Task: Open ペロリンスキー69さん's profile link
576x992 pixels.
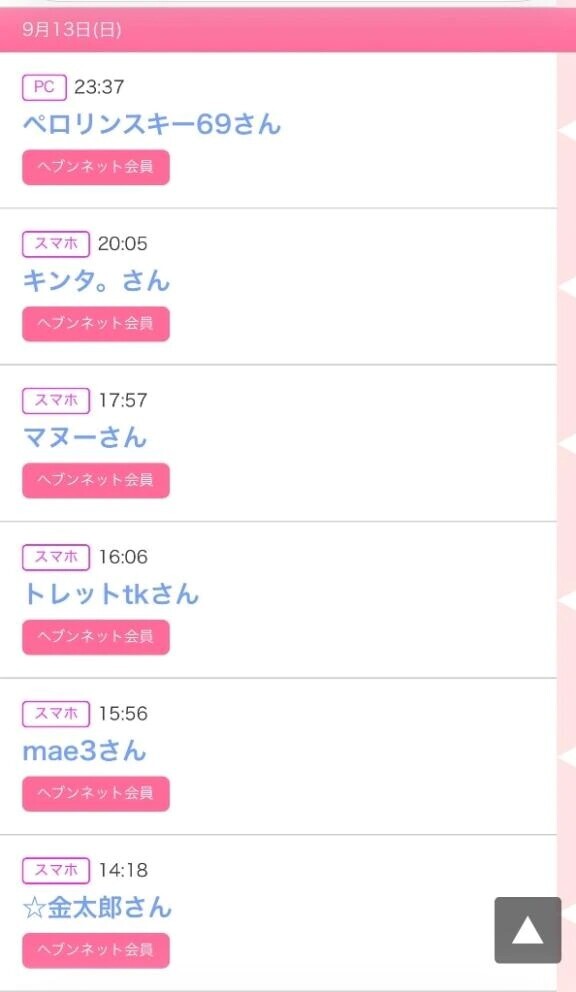Action: (x=151, y=123)
